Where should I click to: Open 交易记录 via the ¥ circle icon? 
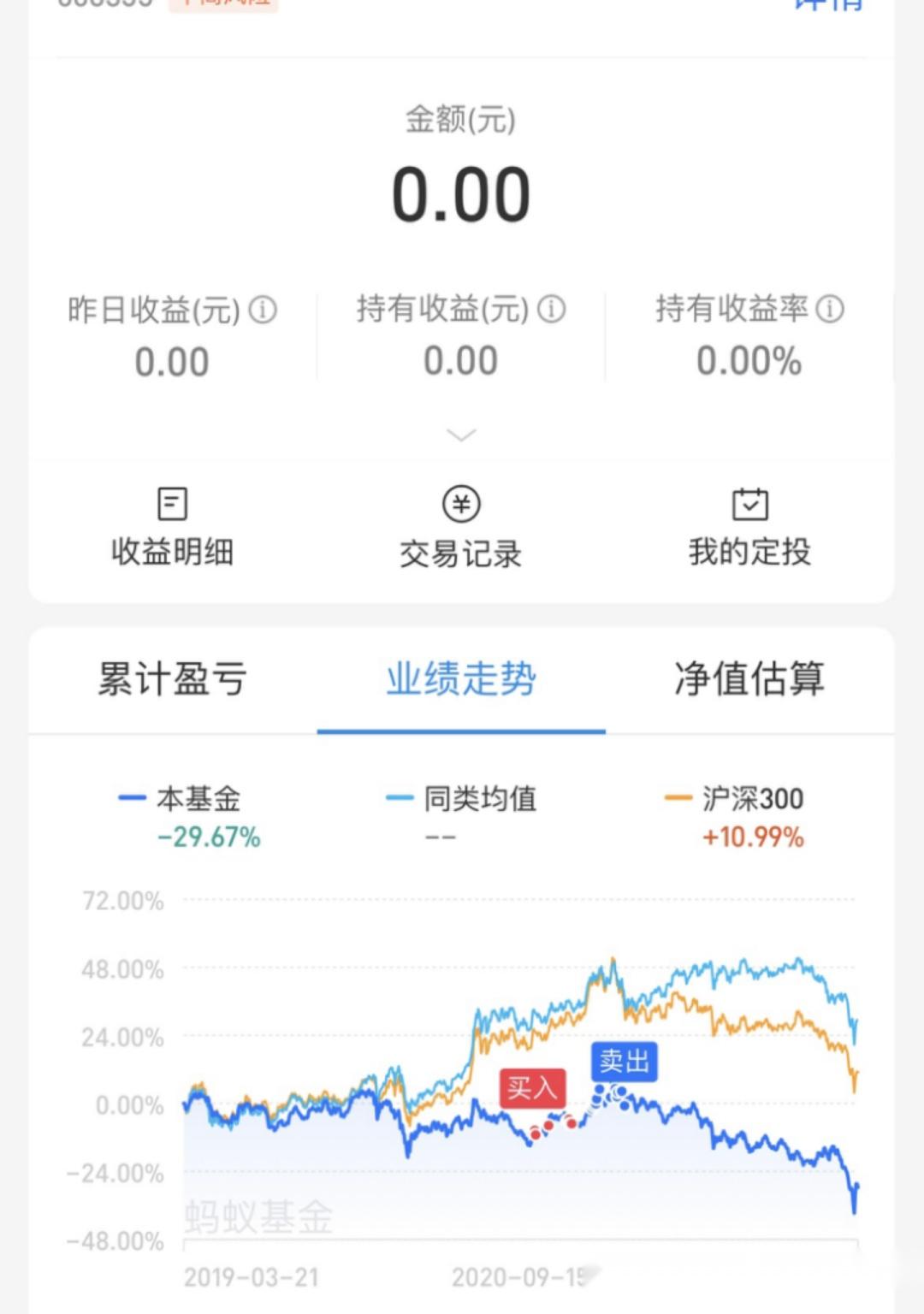[460, 505]
